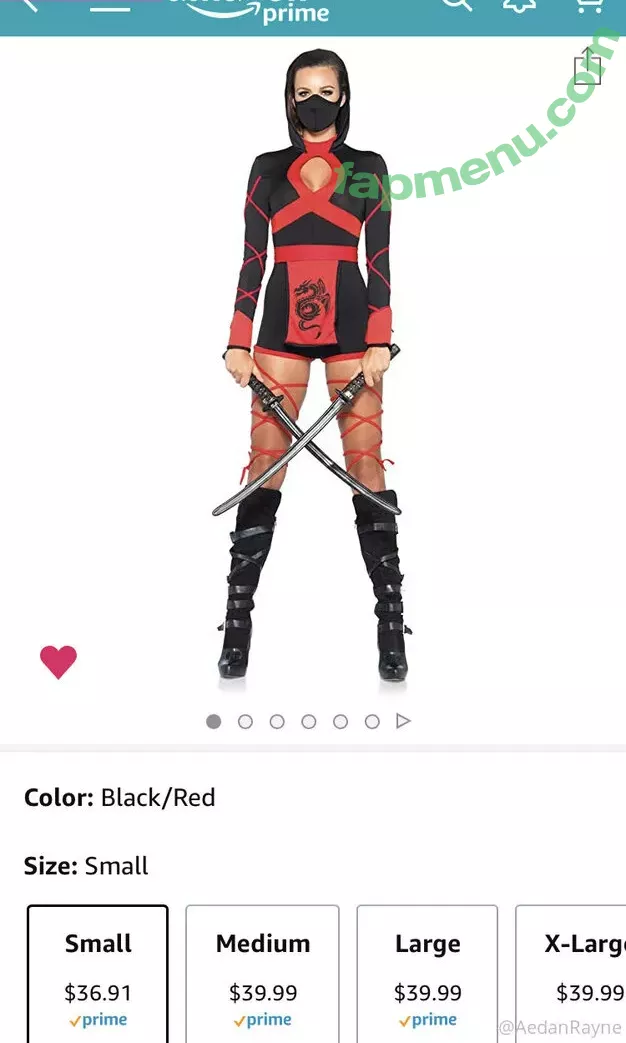Add costume to wish list heart
Image resolution: width=626 pixels, height=1043 pixels.
[x=58, y=662]
